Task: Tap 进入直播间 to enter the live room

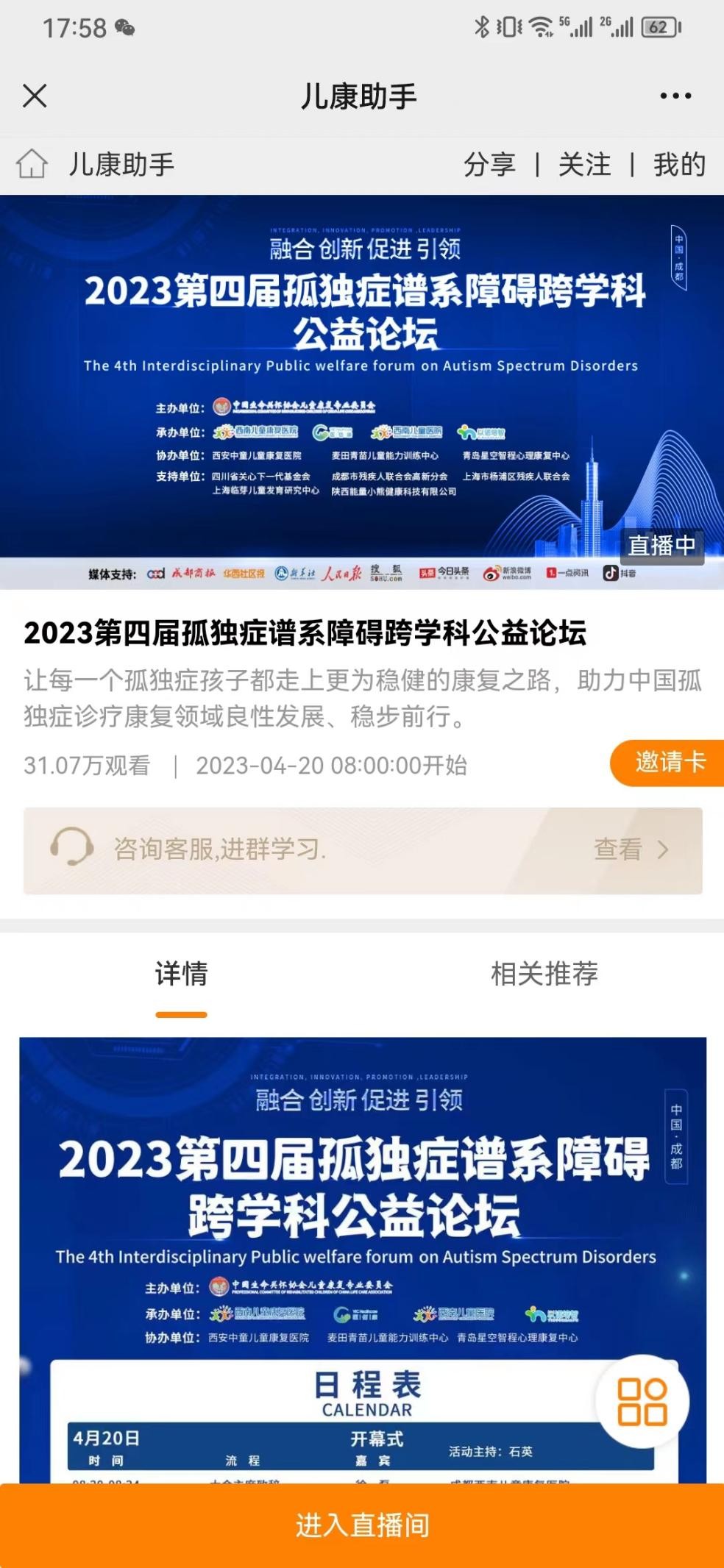Action: click(362, 1525)
